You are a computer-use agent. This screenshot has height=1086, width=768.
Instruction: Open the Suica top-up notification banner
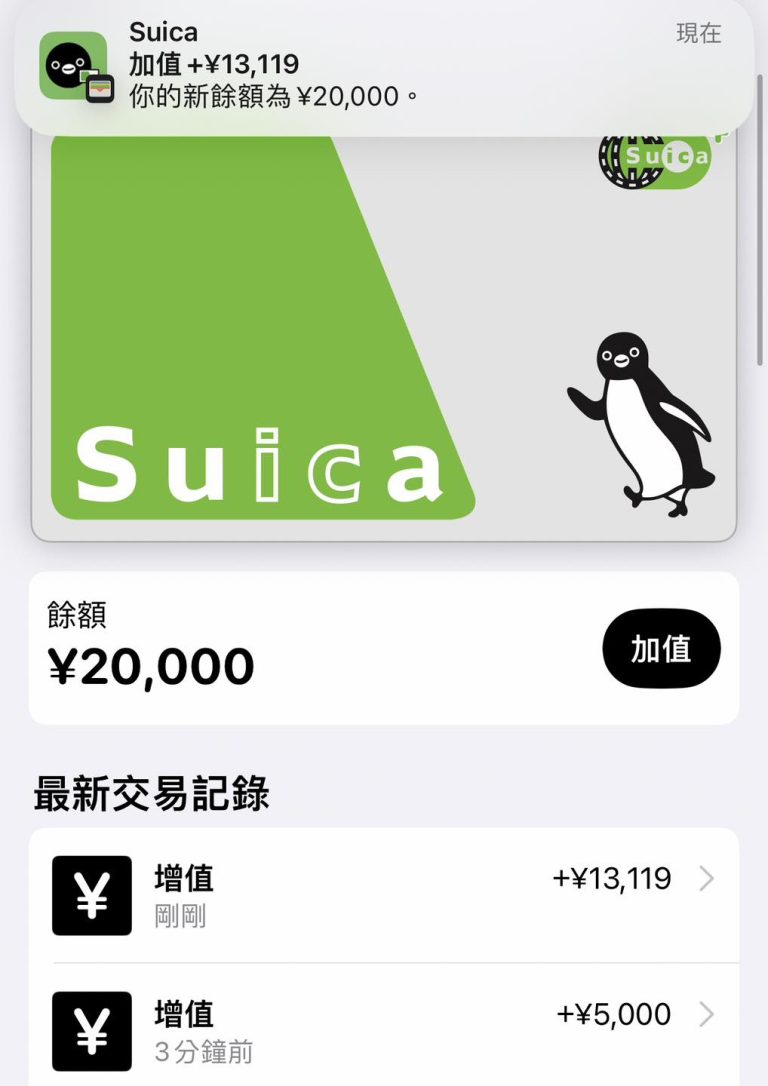coord(384,62)
